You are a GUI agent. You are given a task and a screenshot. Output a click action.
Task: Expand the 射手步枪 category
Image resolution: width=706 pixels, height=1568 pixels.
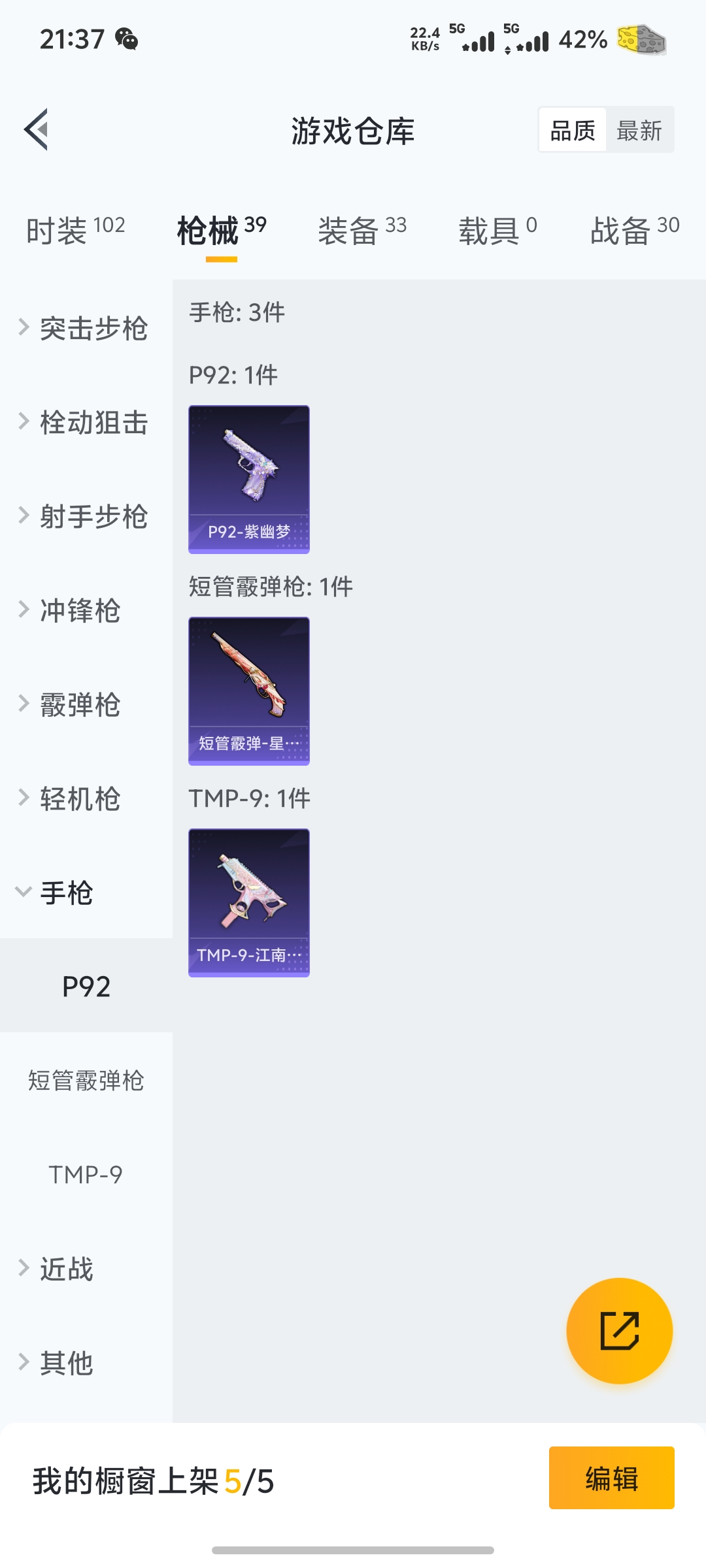click(x=85, y=516)
